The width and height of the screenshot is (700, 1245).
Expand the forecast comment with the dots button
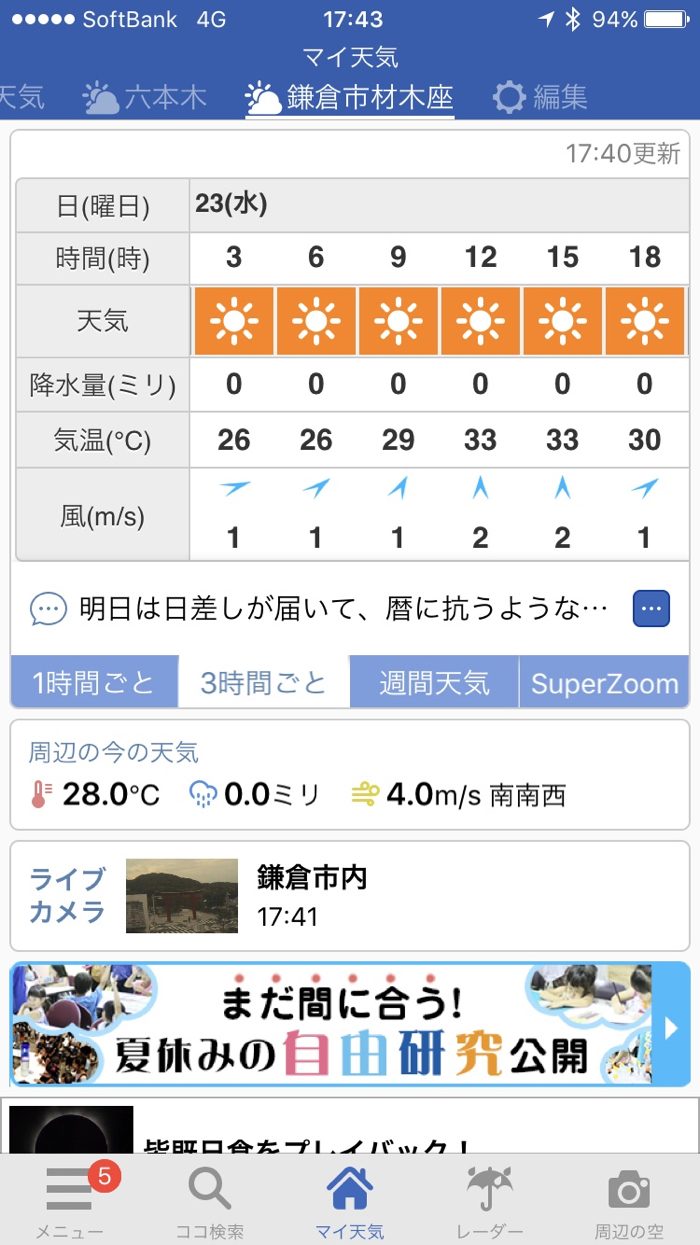pyautogui.click(x=651, y=608)
